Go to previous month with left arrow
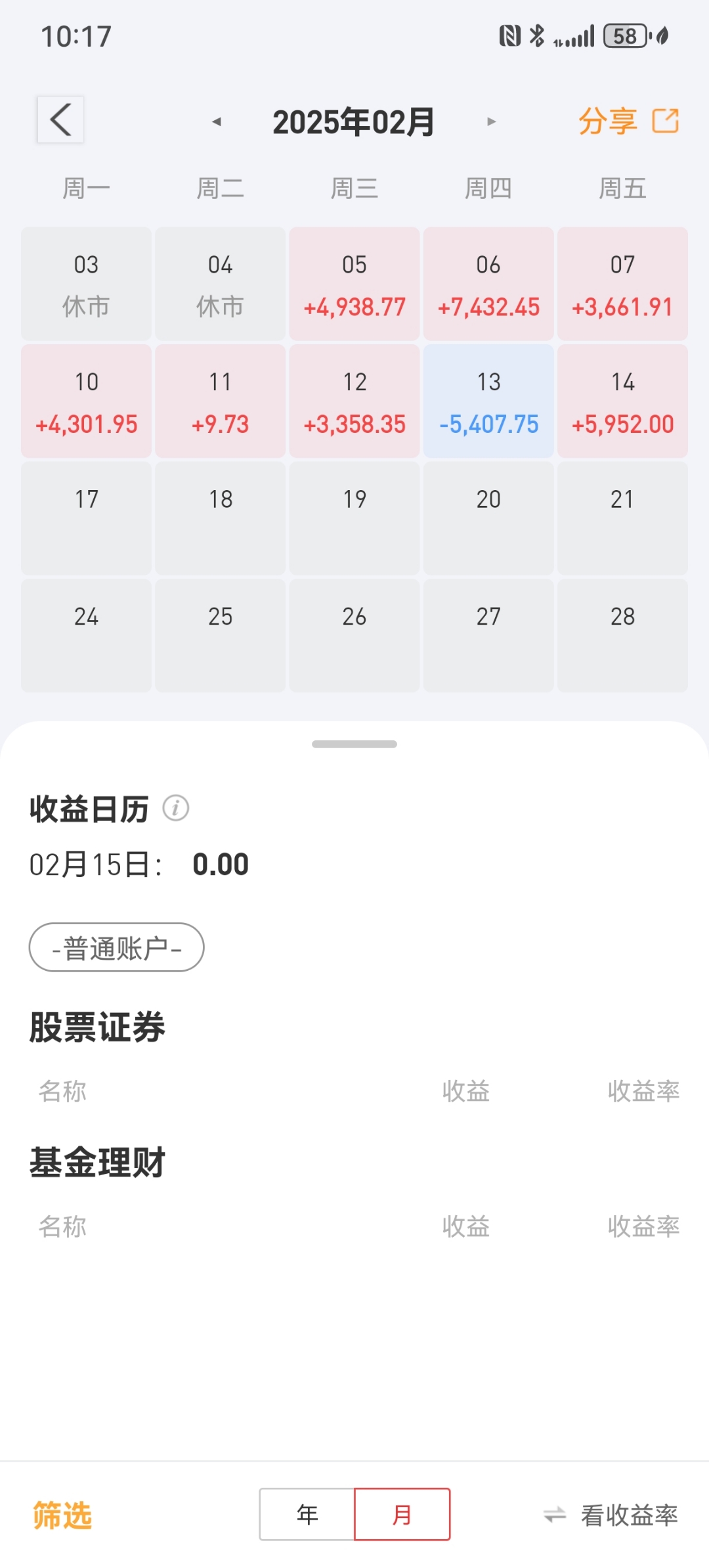 coord(217,122)
